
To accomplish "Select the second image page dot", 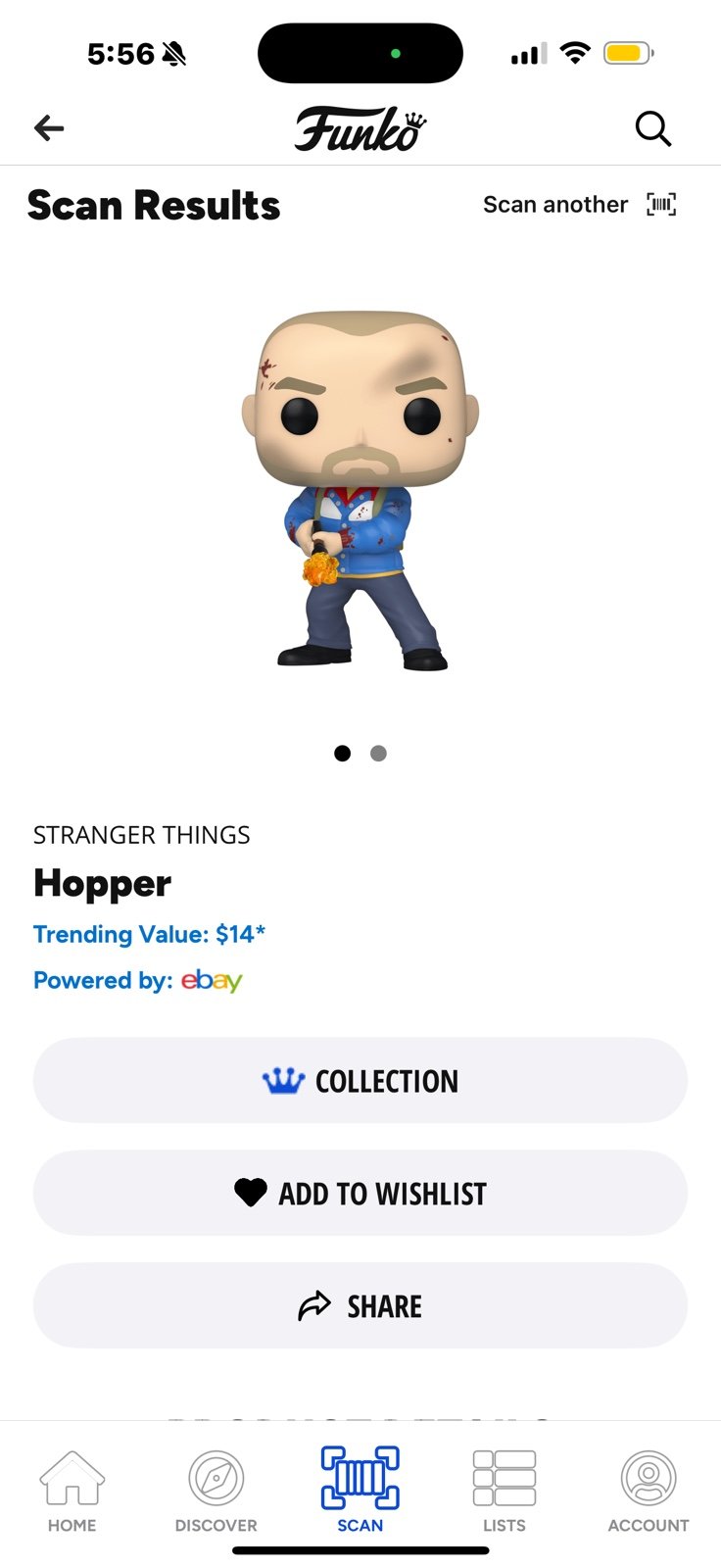I will point(379,754).
